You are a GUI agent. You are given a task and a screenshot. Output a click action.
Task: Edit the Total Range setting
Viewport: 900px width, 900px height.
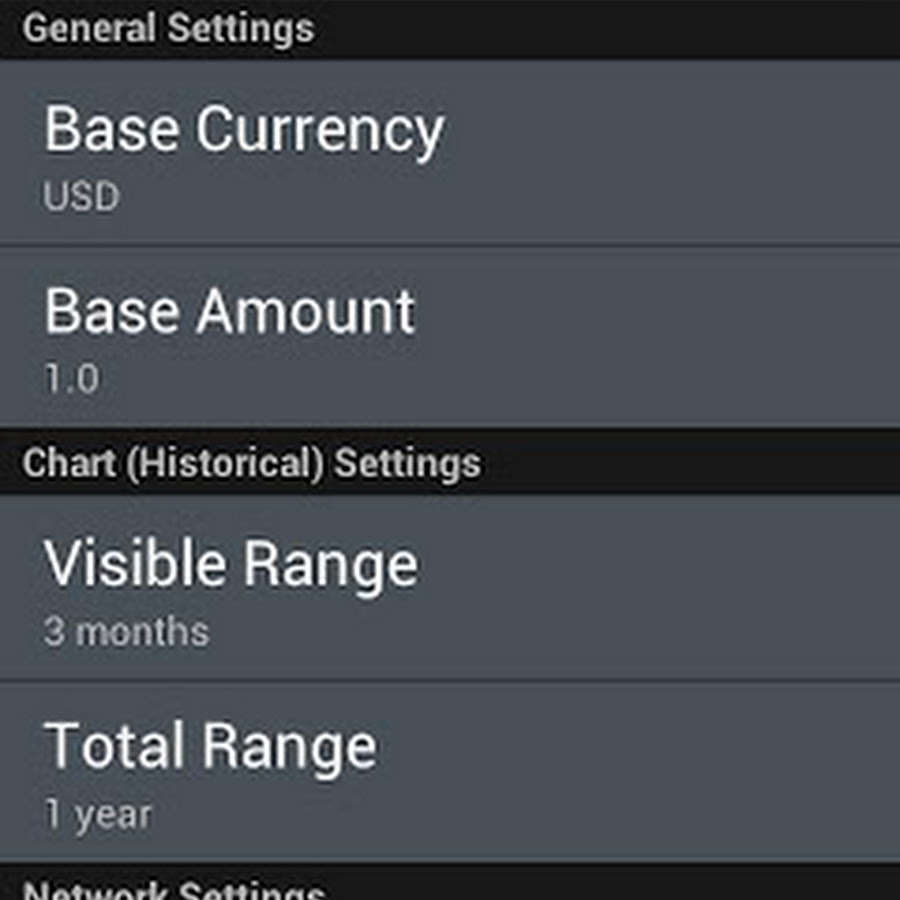point(450,772)
